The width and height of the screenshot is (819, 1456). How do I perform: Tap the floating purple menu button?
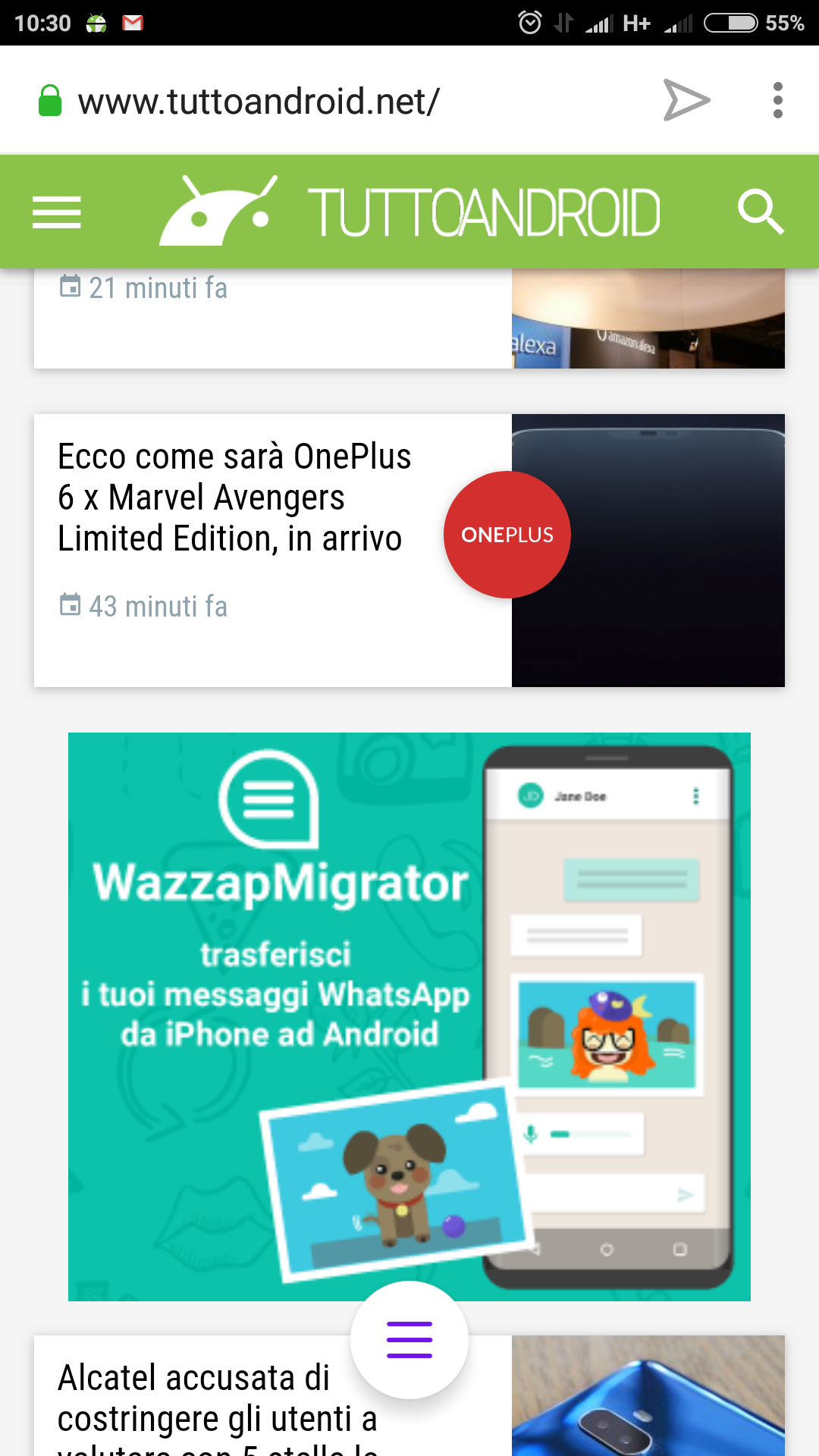click(x=409, y=1340)
